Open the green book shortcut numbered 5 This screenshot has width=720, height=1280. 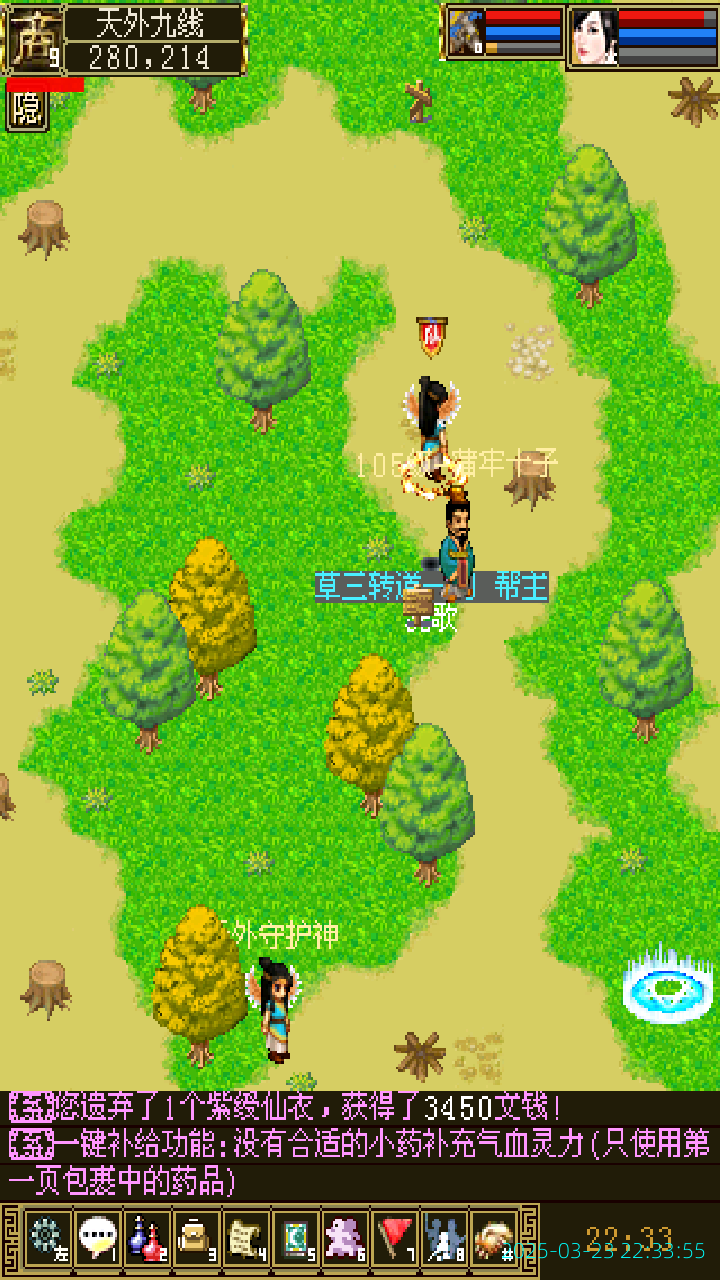pos(296,1238)
